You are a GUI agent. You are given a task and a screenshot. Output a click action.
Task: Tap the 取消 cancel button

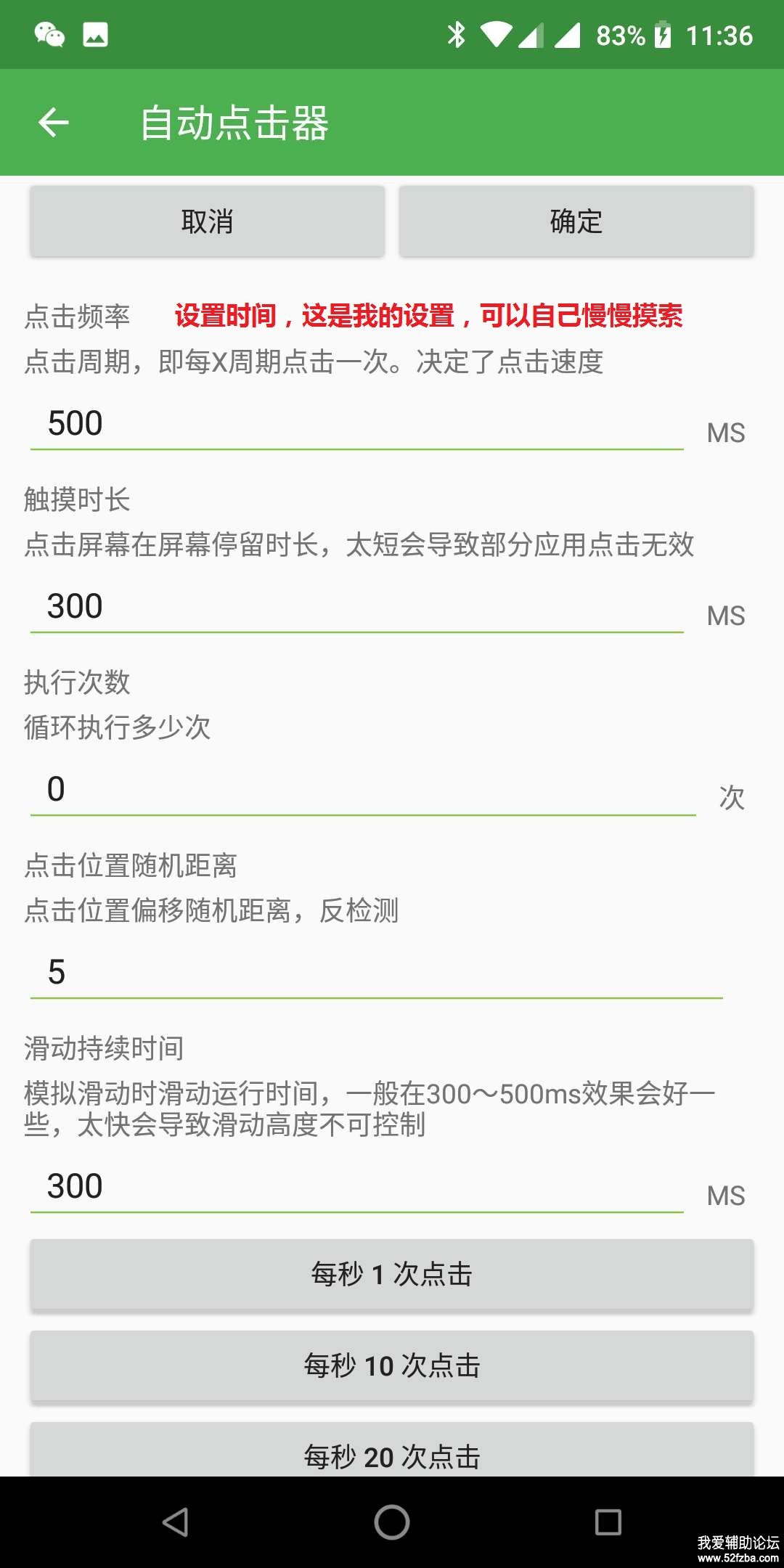click(207, 221)
